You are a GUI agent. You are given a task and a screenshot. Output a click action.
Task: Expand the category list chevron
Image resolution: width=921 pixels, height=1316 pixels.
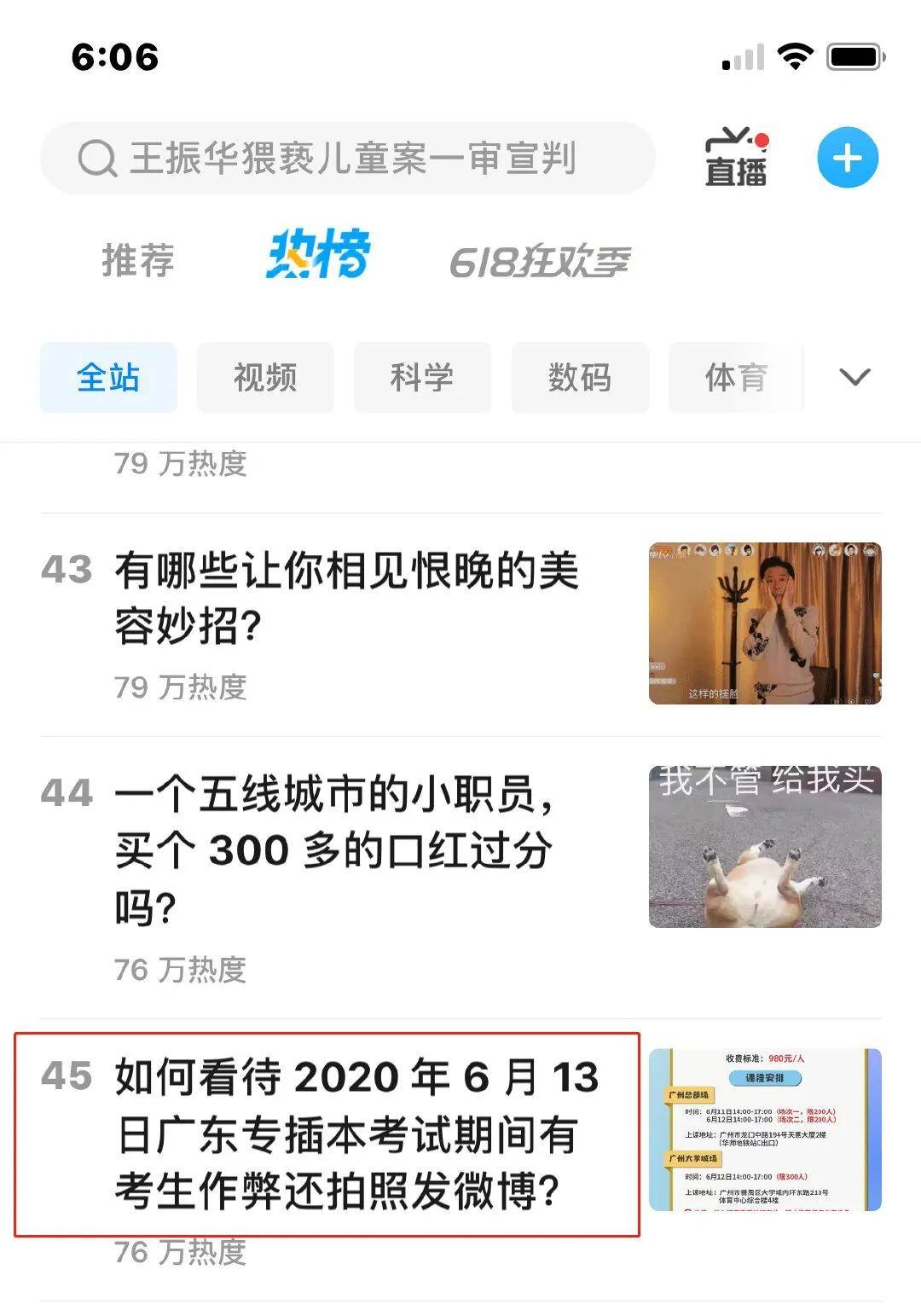click(x=854, y=377)
